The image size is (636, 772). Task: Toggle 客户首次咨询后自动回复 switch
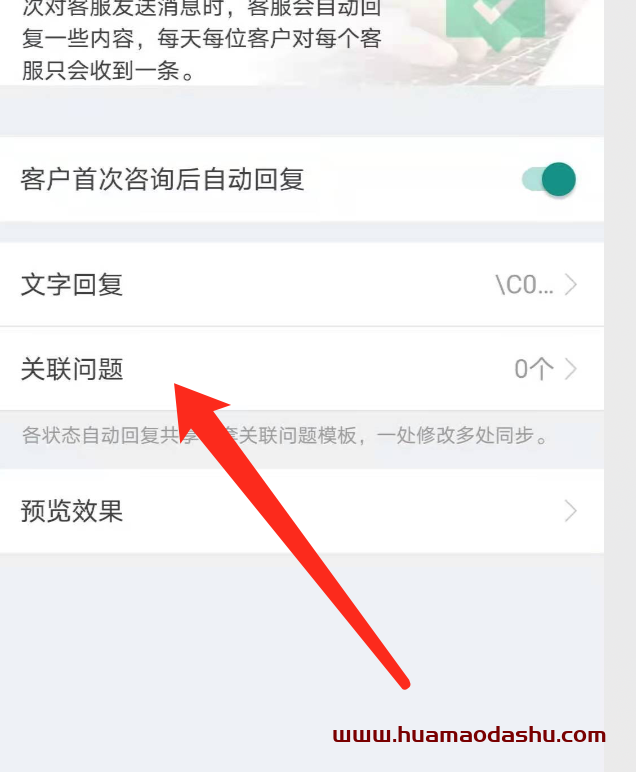pos(549,180)
